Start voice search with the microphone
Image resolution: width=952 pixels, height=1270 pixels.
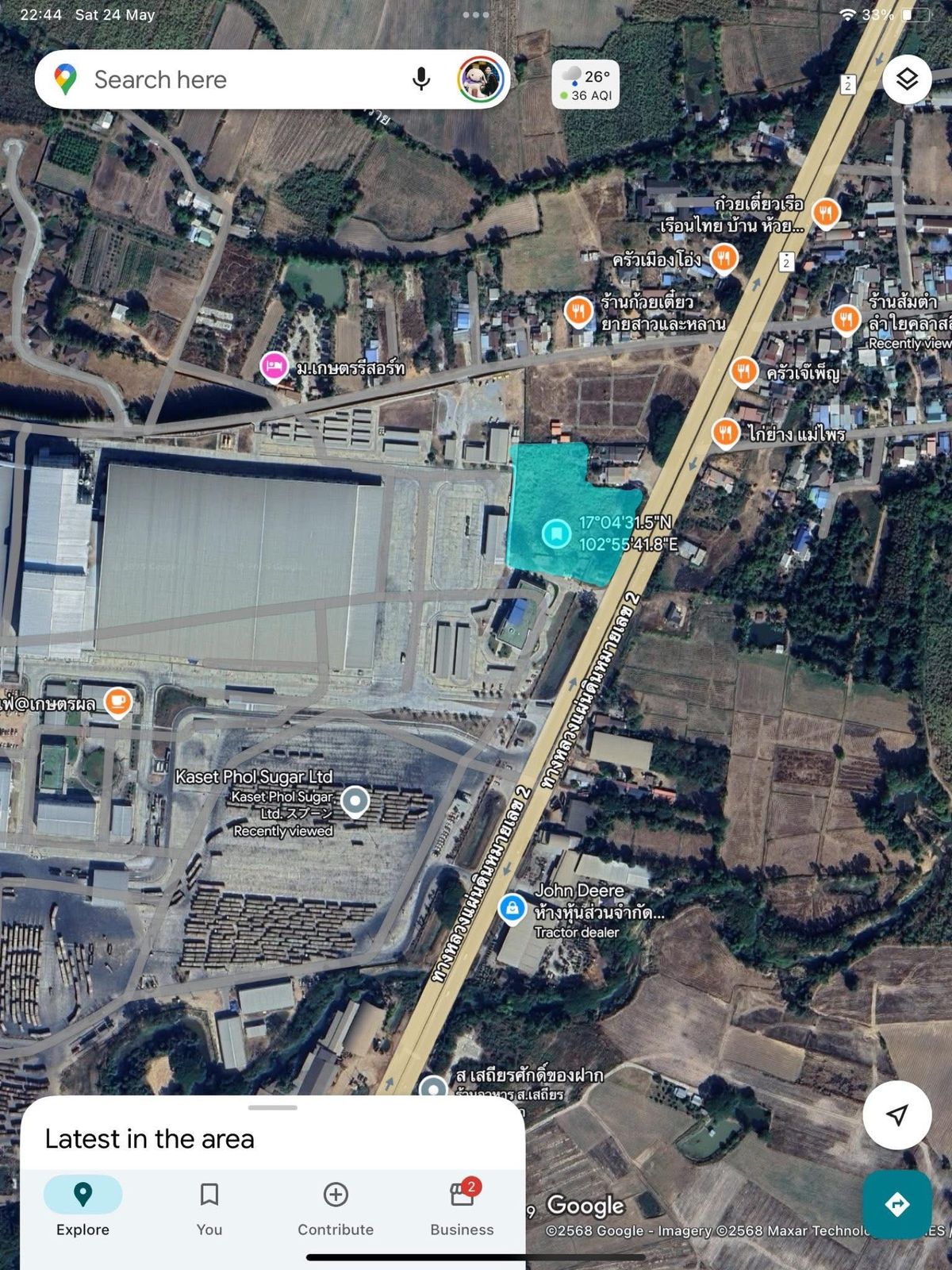point(421,79)
